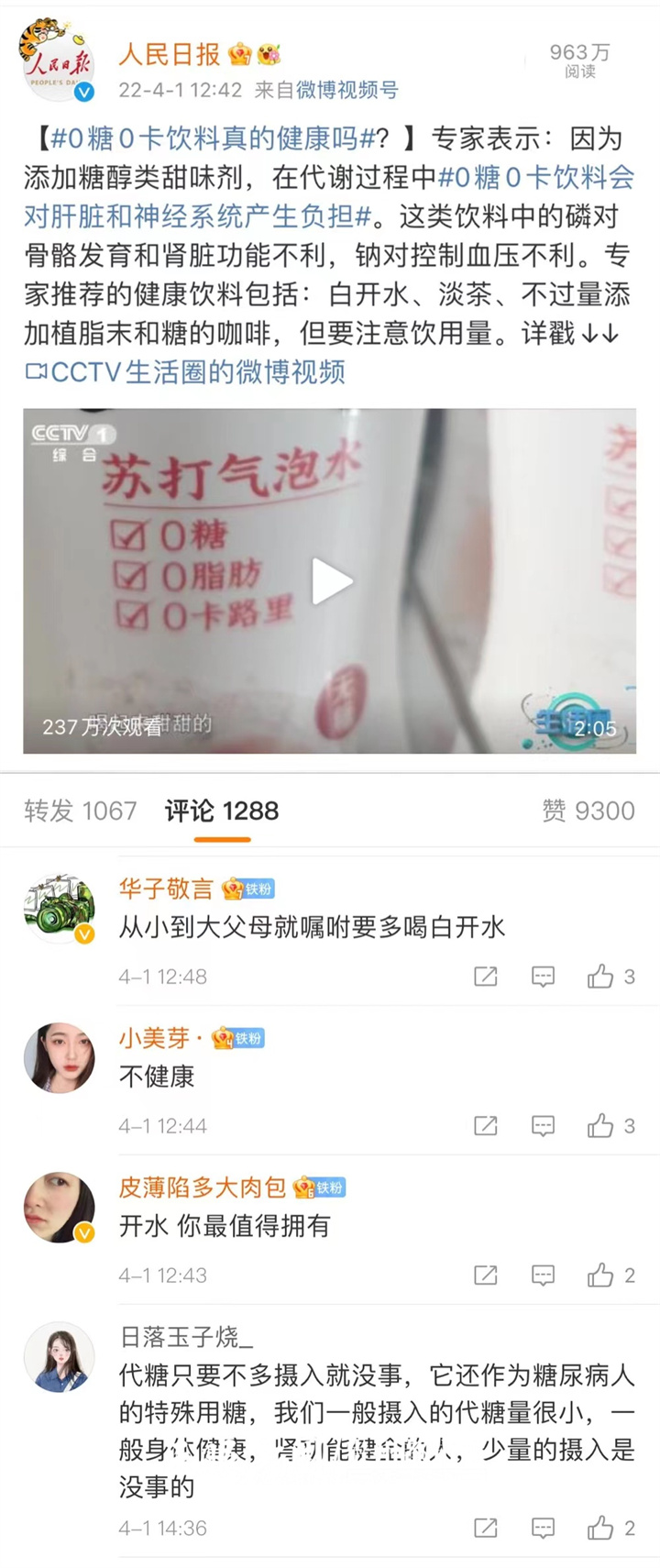Like 日落玉子烧_'s comment via thumbs-up icon
The height and width of the screenshot is (1568, 660).
tap(600, 1528)
